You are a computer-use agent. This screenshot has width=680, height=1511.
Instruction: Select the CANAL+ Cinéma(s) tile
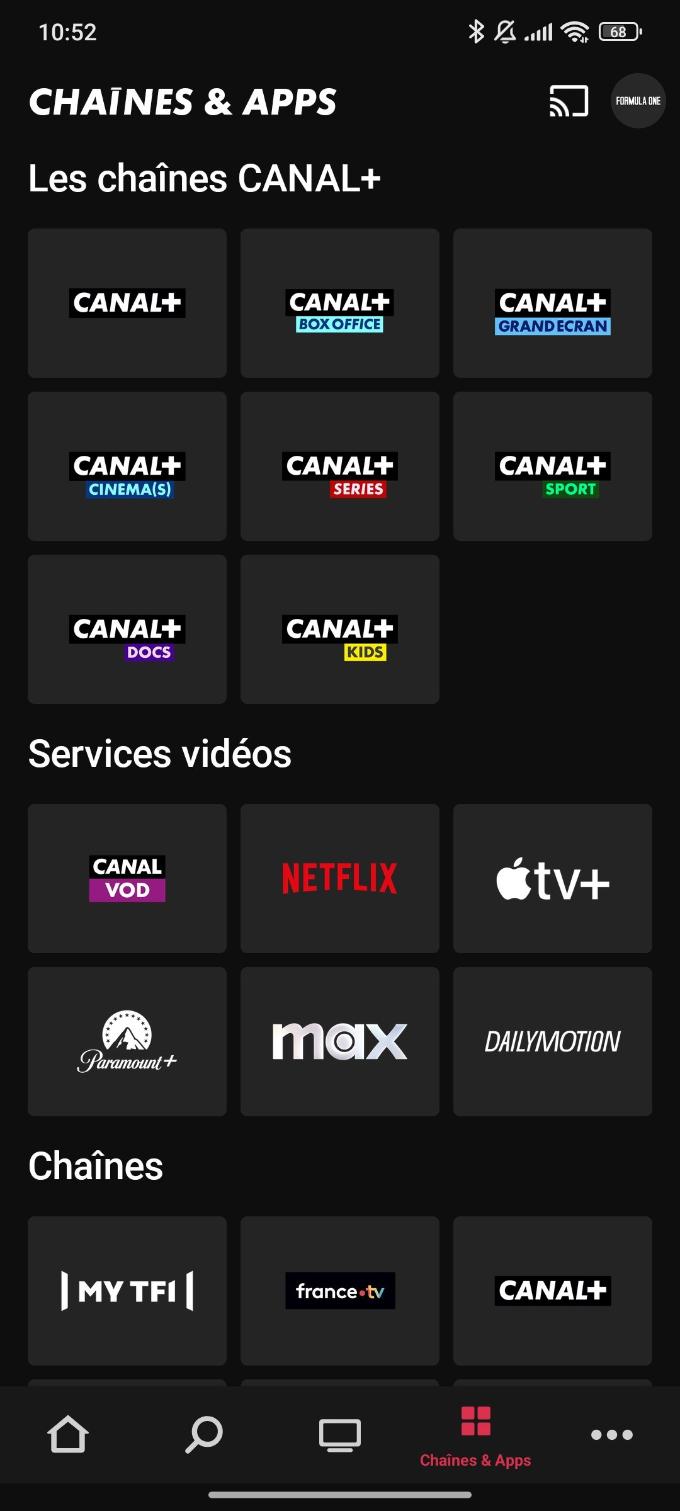tap(127, 466)
